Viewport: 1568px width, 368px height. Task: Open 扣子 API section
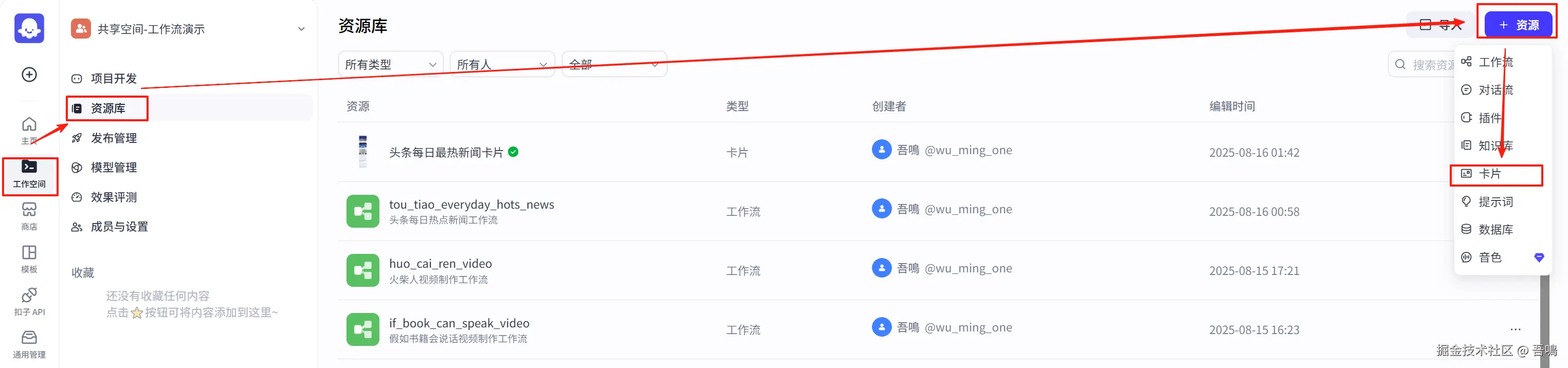pos(29,301)
